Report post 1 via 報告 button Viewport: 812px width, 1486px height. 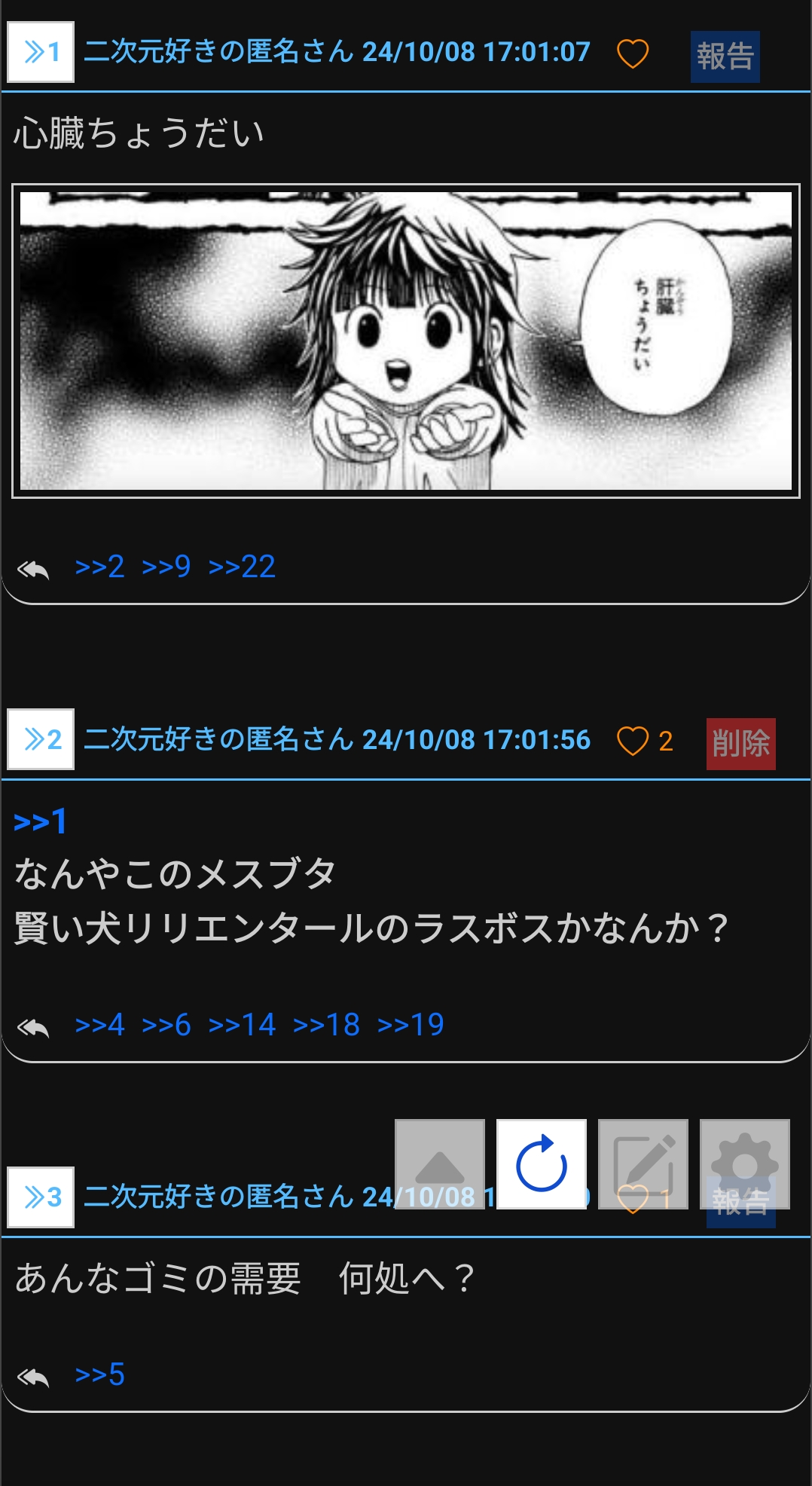(725, 57)
